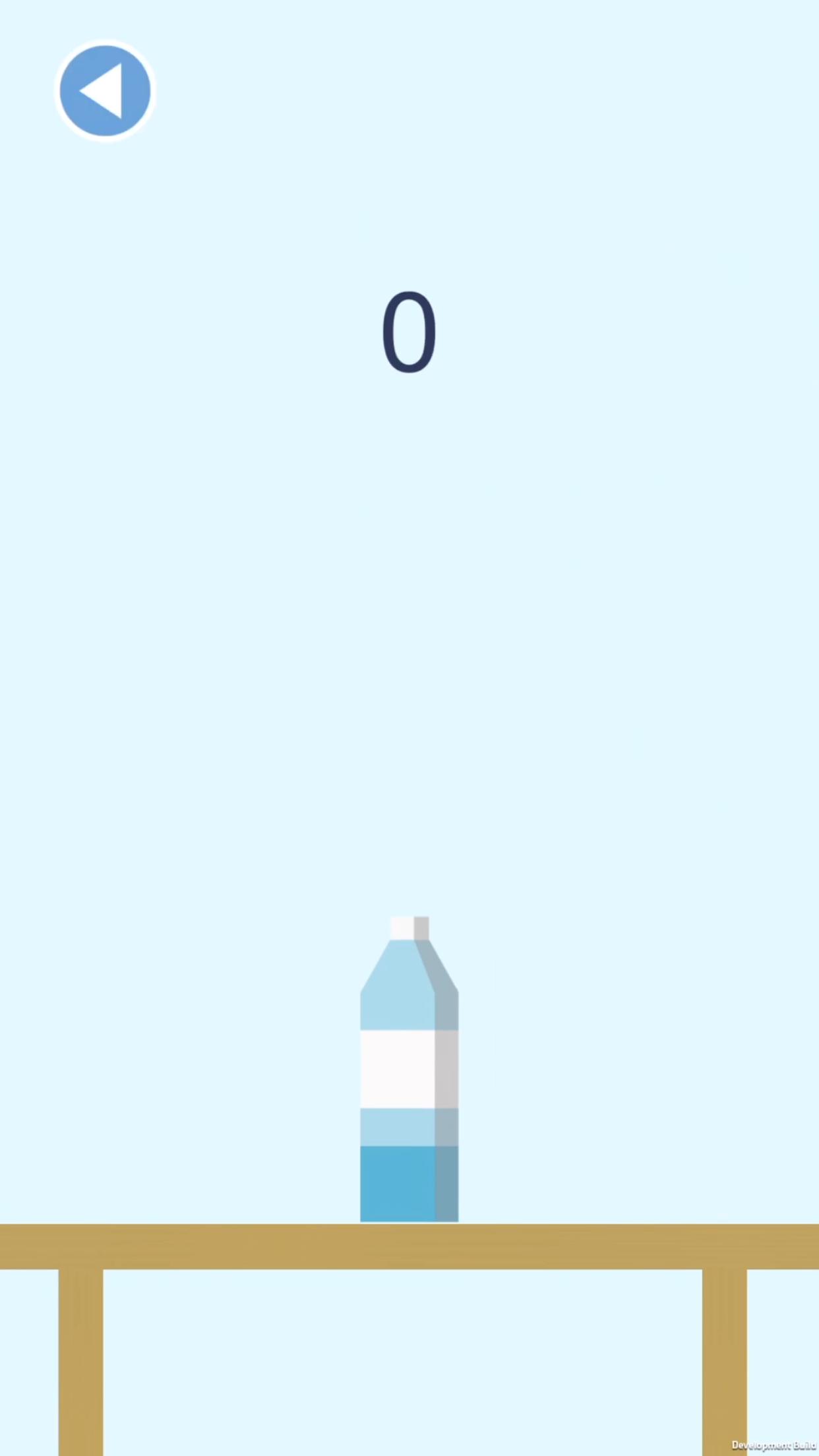Tap the background directly below the score
Screen dimensions: 819x1456
(x=408, y=462)
